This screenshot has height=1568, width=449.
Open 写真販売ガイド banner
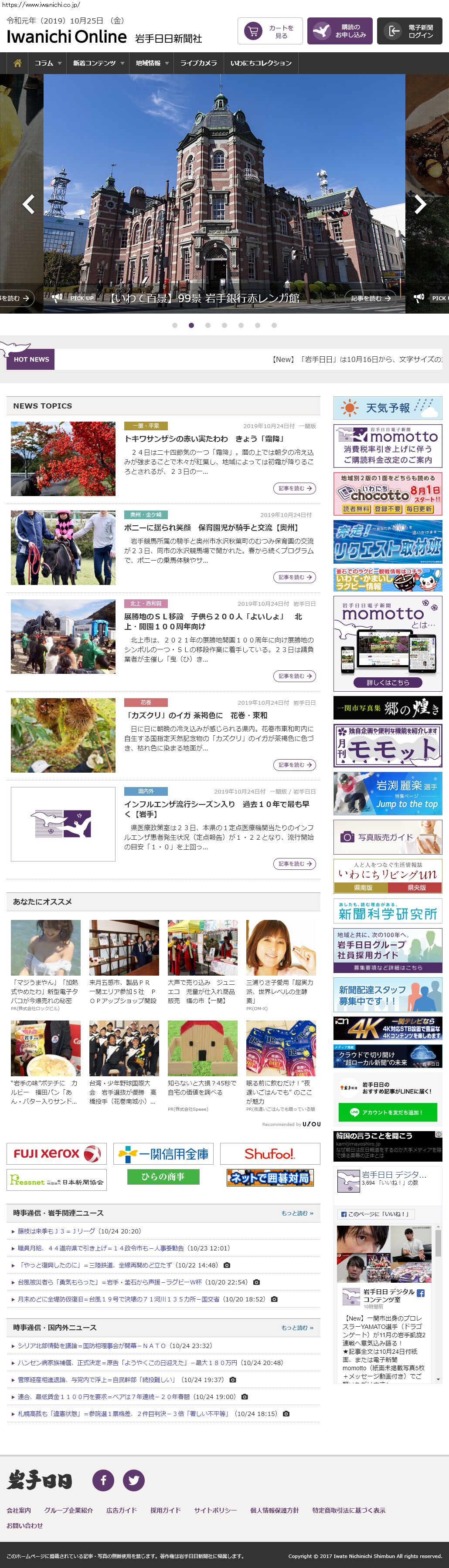[388, 837]
